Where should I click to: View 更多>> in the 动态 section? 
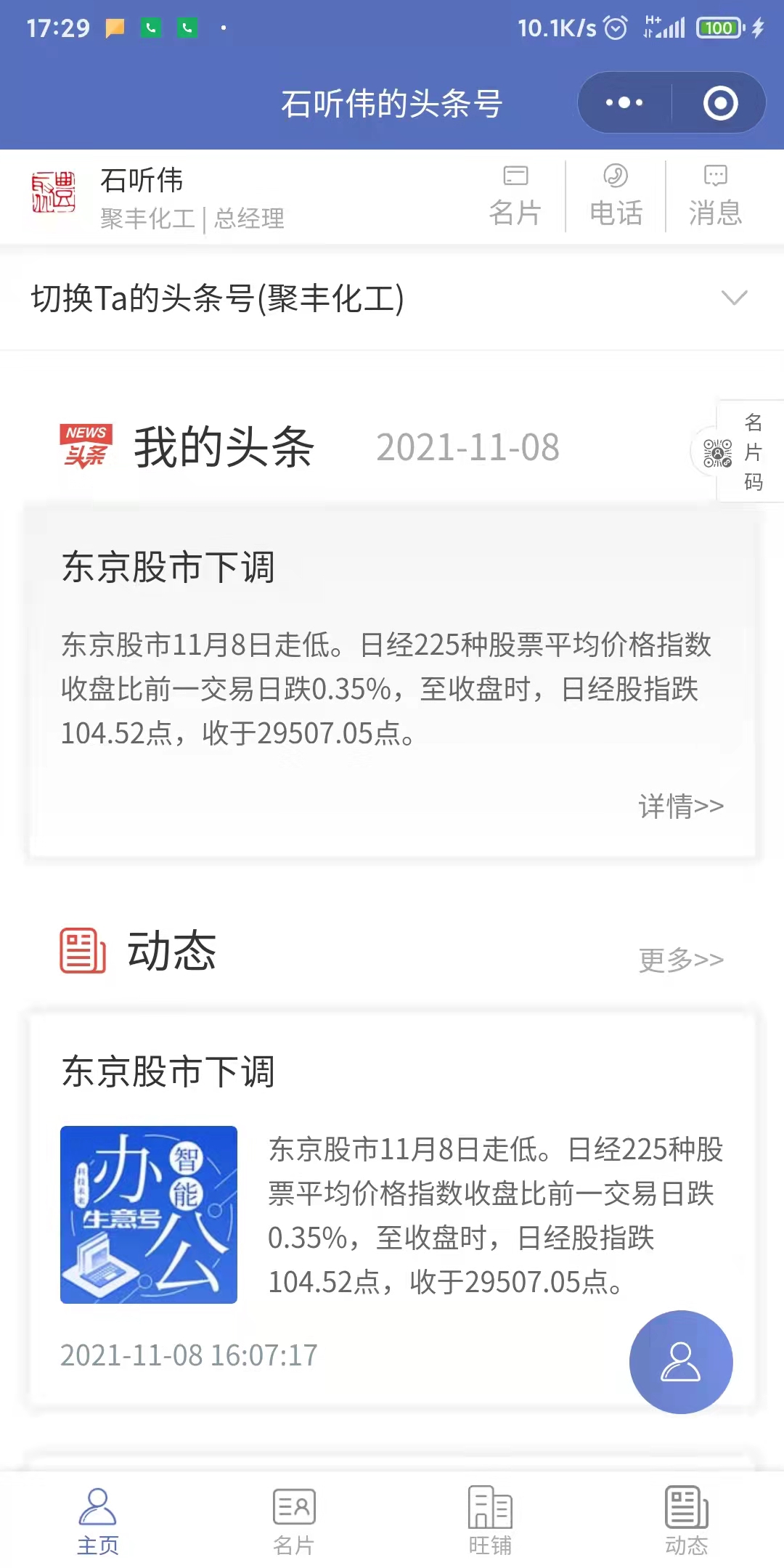point(681,959)
